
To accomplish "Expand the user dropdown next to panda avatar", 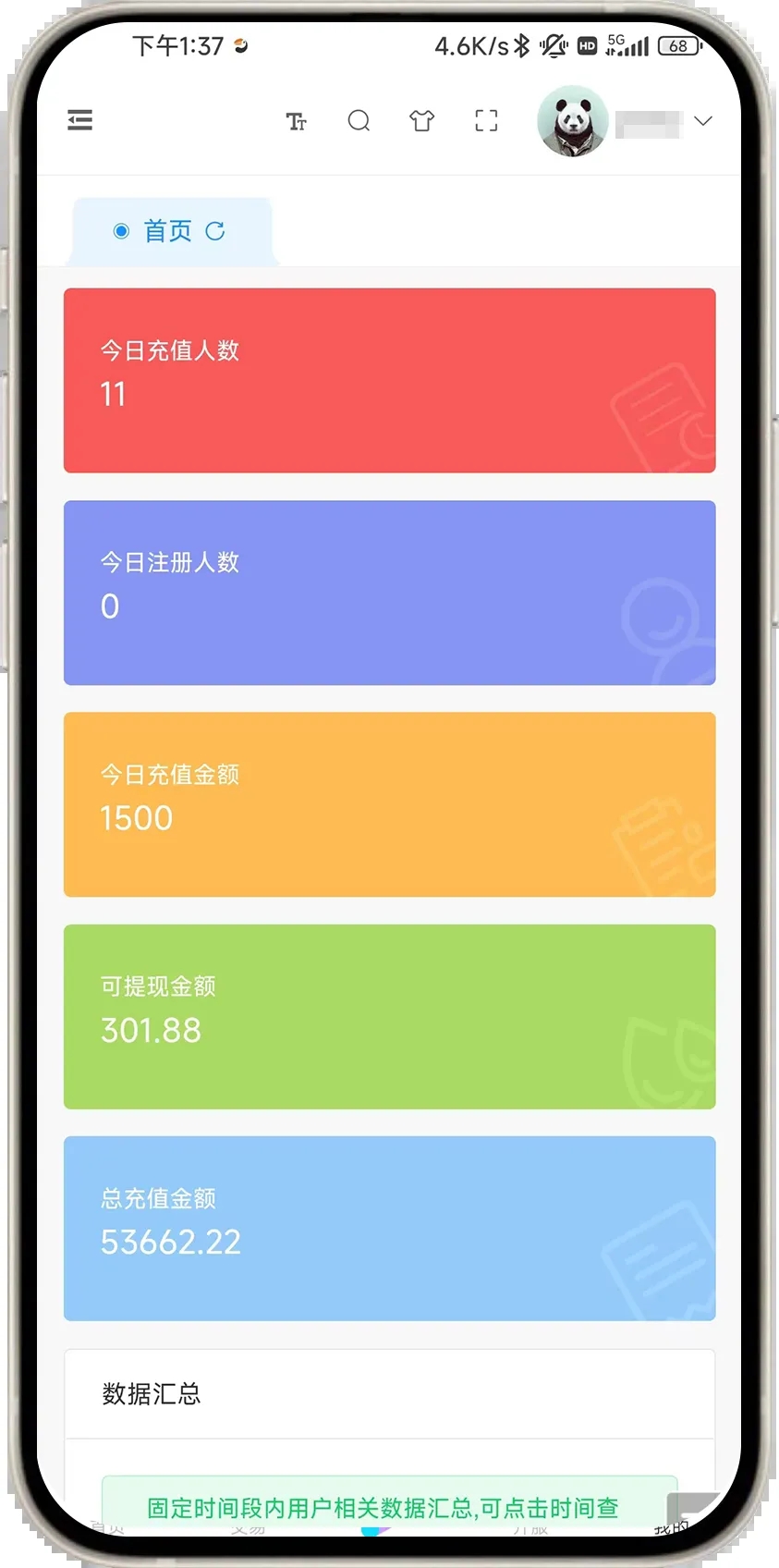I will pyautogui.click(x=703, y=121).
